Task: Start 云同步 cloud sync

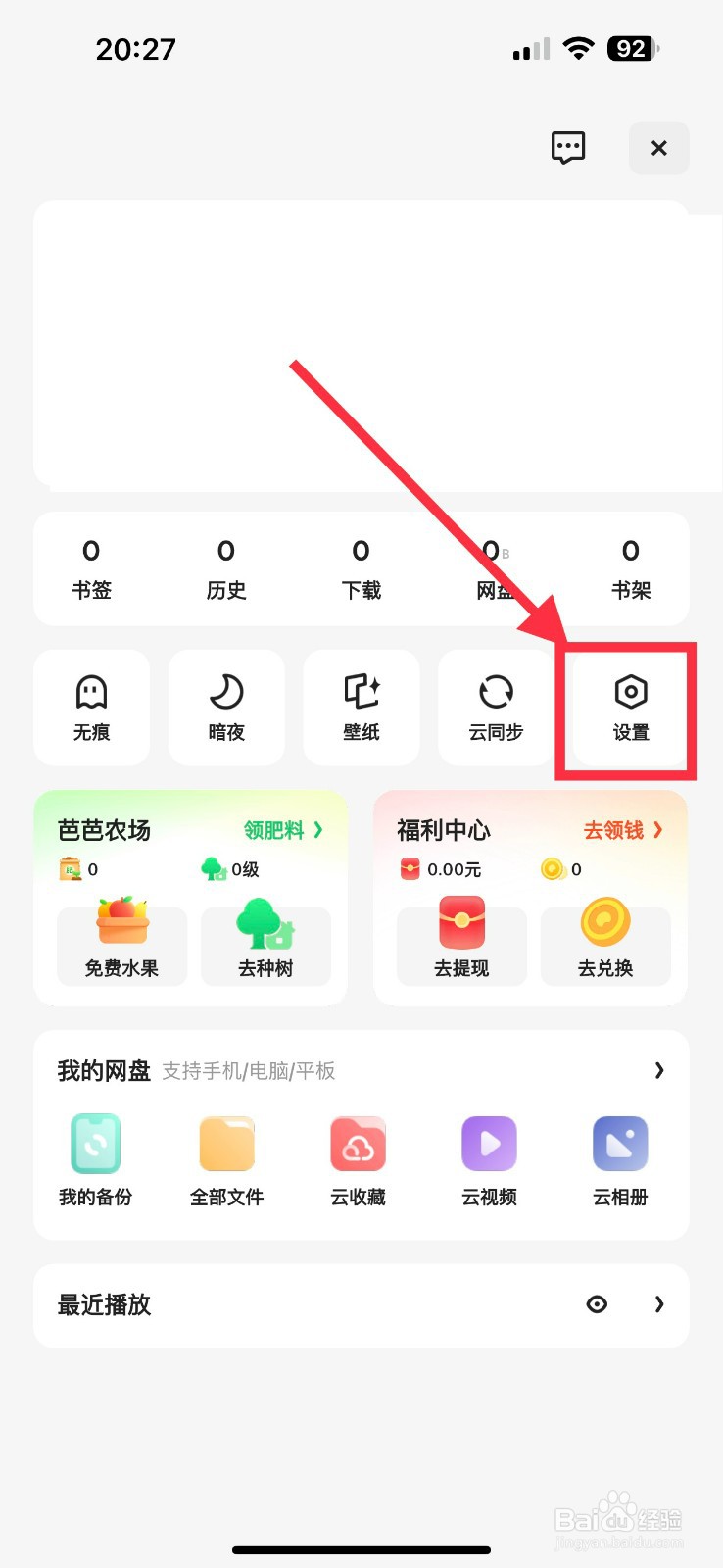Action: pos(496,708)
